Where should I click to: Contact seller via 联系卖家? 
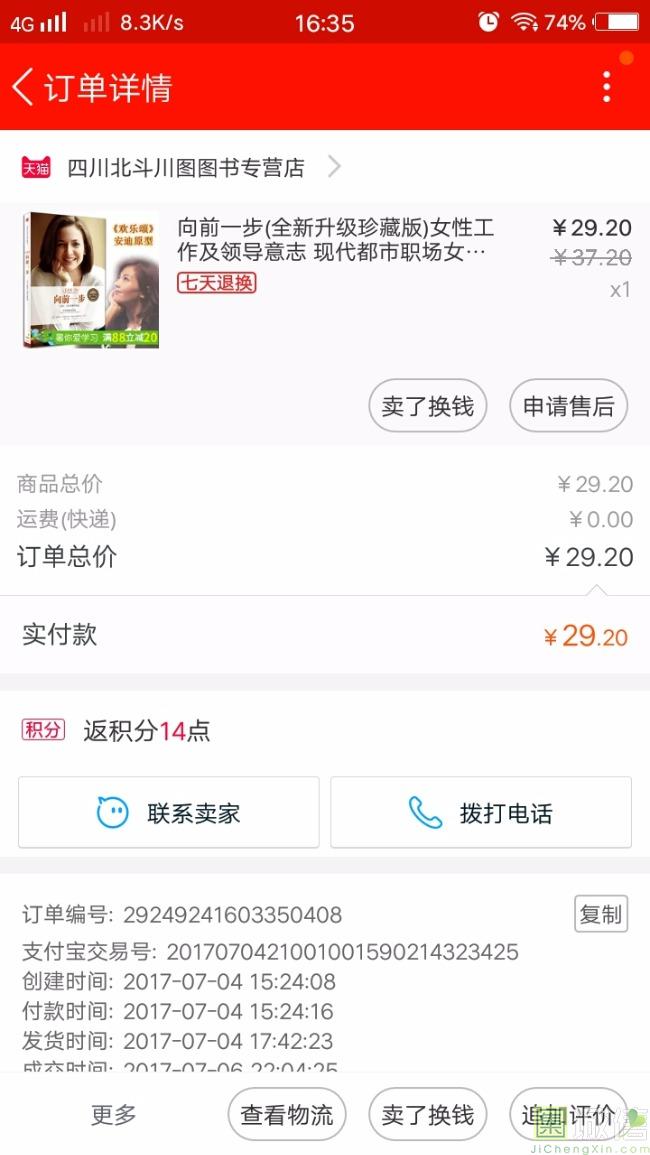(169, 812)
